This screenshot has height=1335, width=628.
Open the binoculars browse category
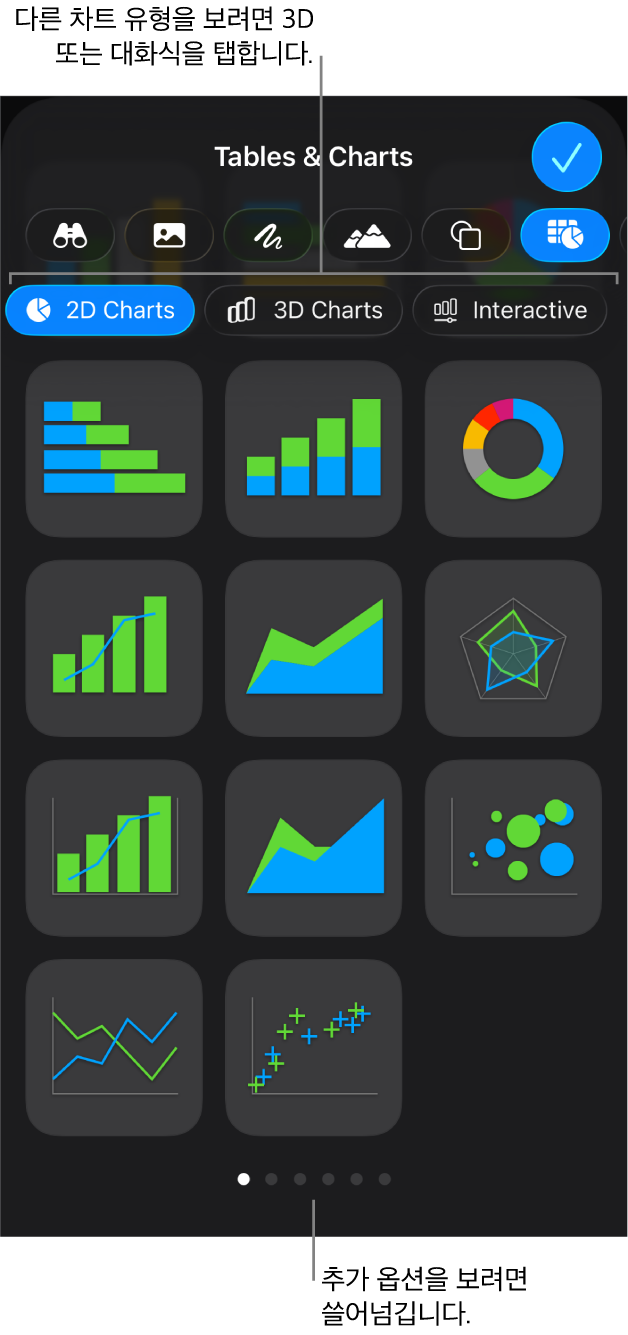click(70, 236)
